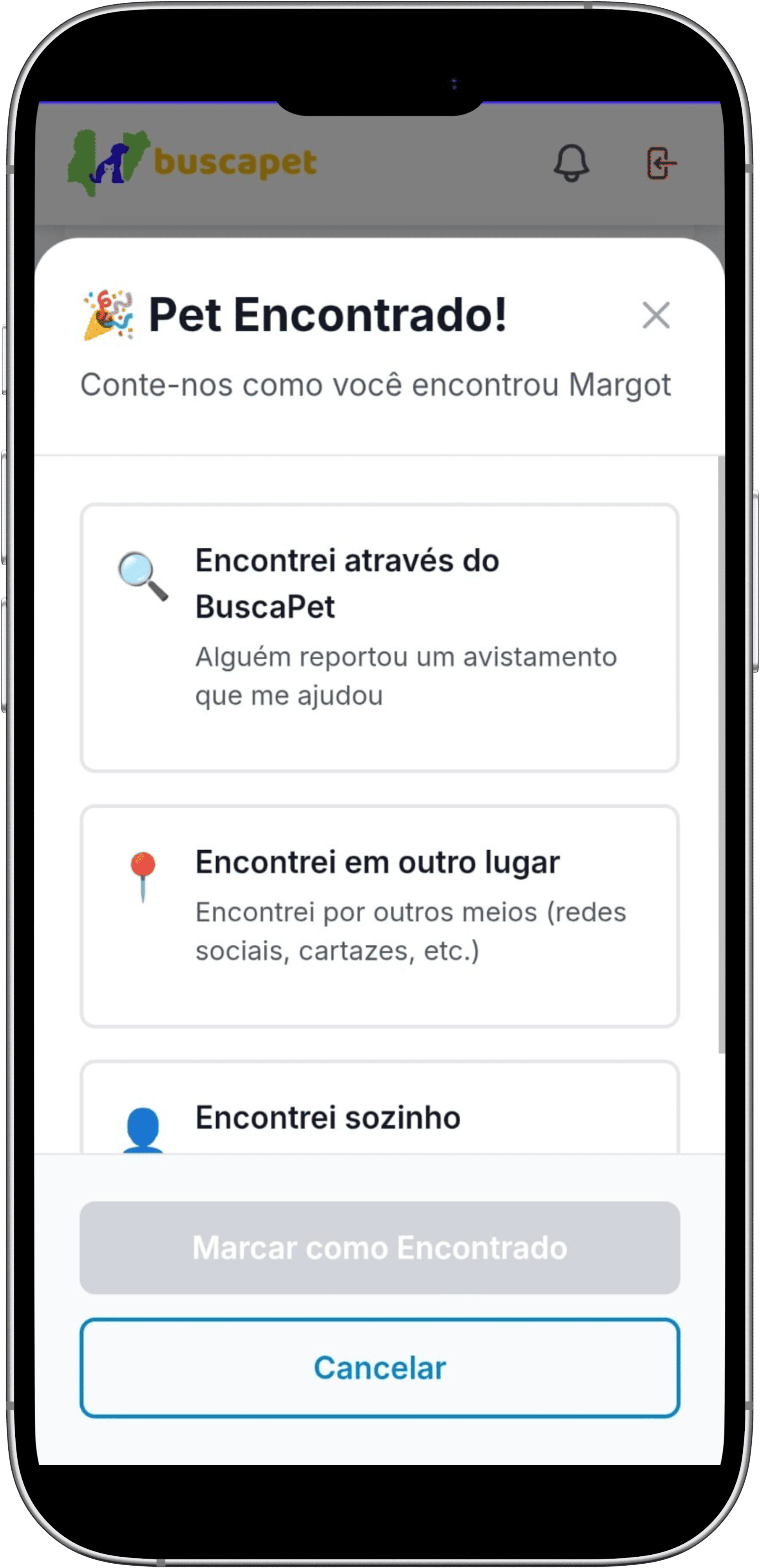Select Encontrei através do BuscaPet option

(x=379, y=637)
